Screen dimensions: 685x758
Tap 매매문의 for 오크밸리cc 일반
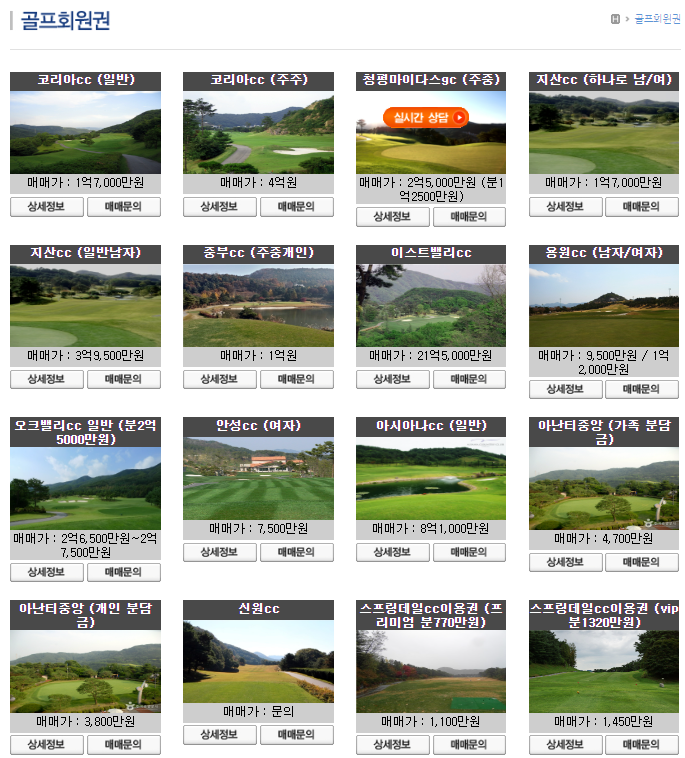(x=123, y=573)
